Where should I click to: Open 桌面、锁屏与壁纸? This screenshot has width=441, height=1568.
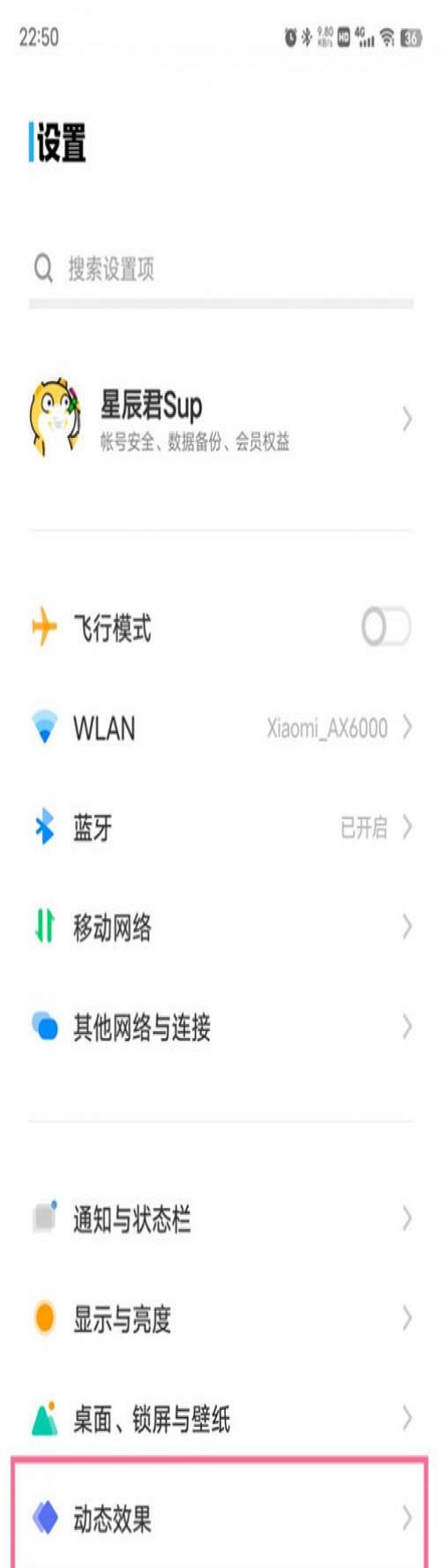[x=220, y=1419]
